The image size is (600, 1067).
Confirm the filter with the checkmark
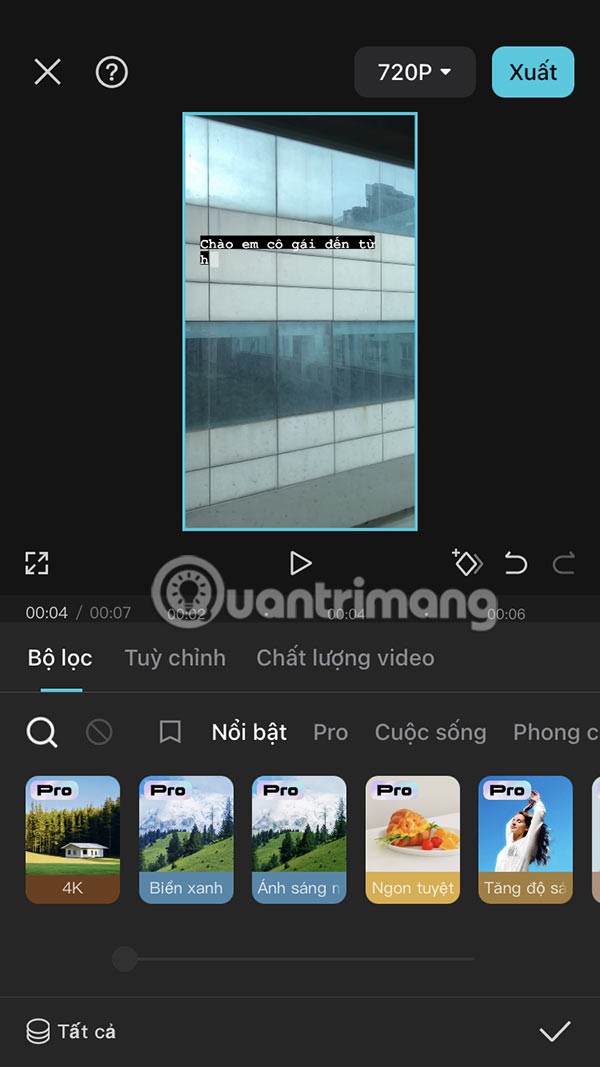(x=555, y=1031)
